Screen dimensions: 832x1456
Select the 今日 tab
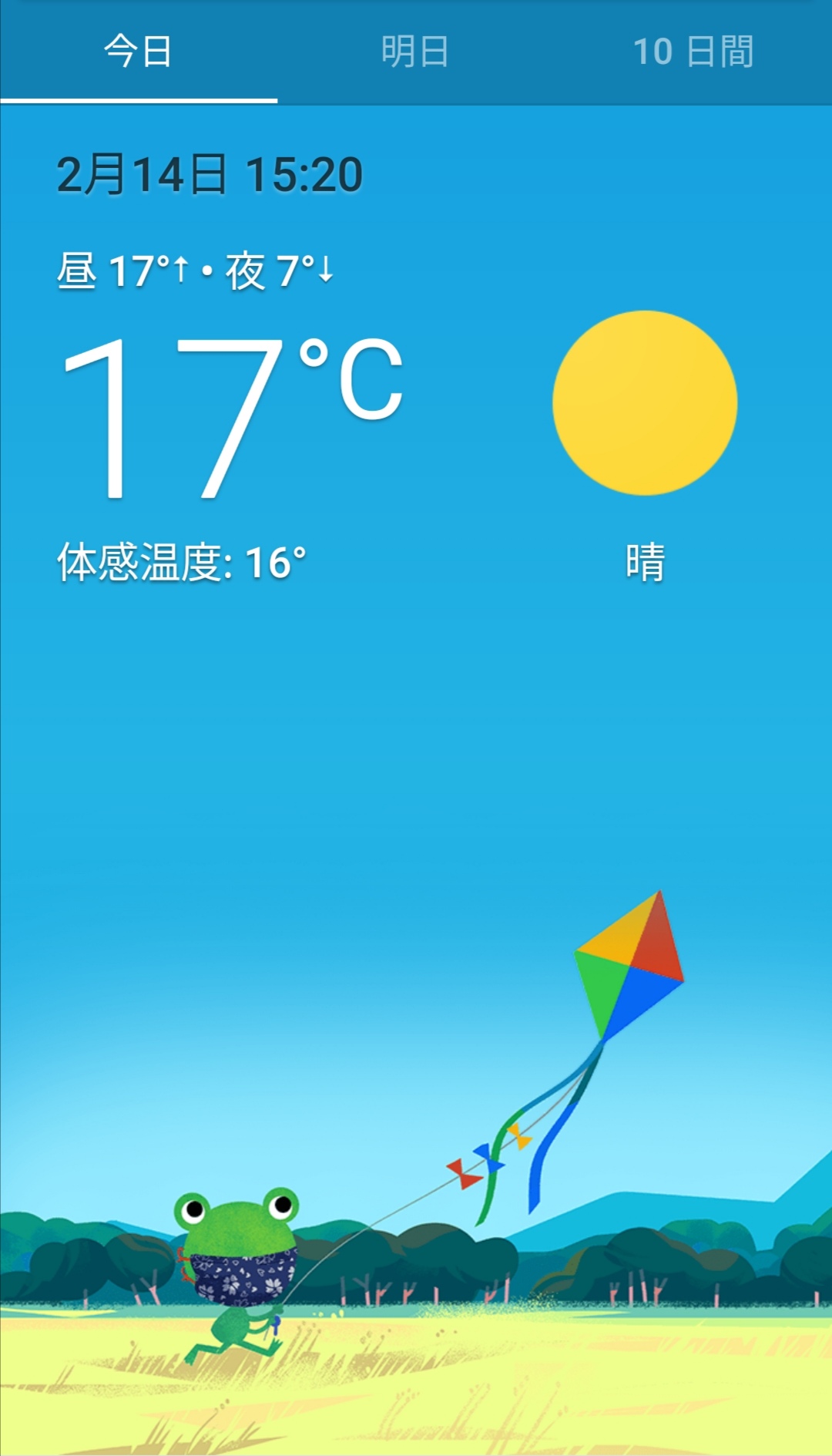click(x=139, y=52)
